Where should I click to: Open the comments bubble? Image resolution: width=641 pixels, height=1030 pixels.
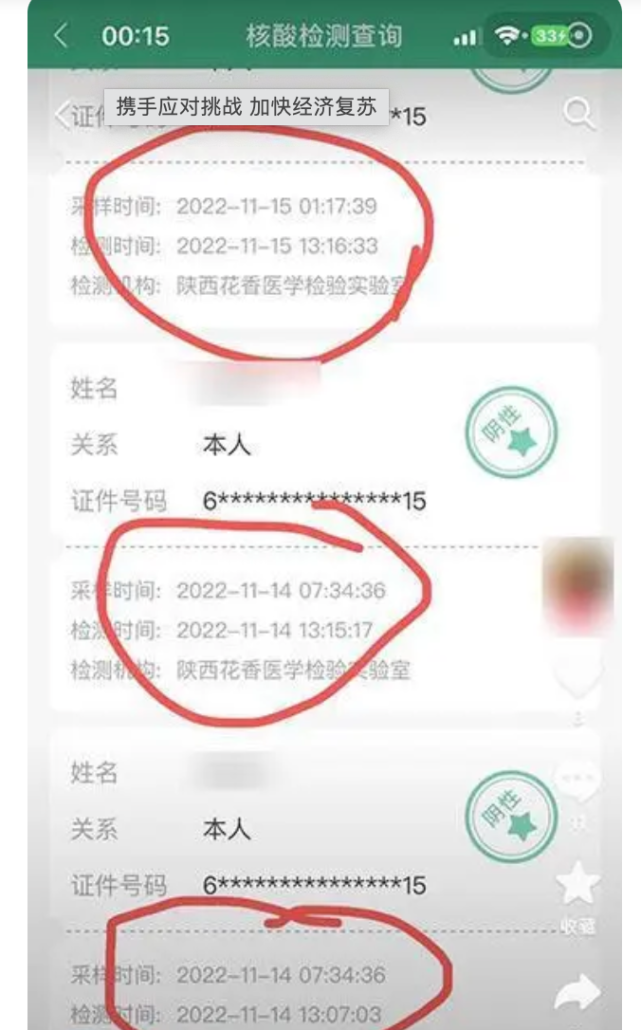tap(578, 783)
